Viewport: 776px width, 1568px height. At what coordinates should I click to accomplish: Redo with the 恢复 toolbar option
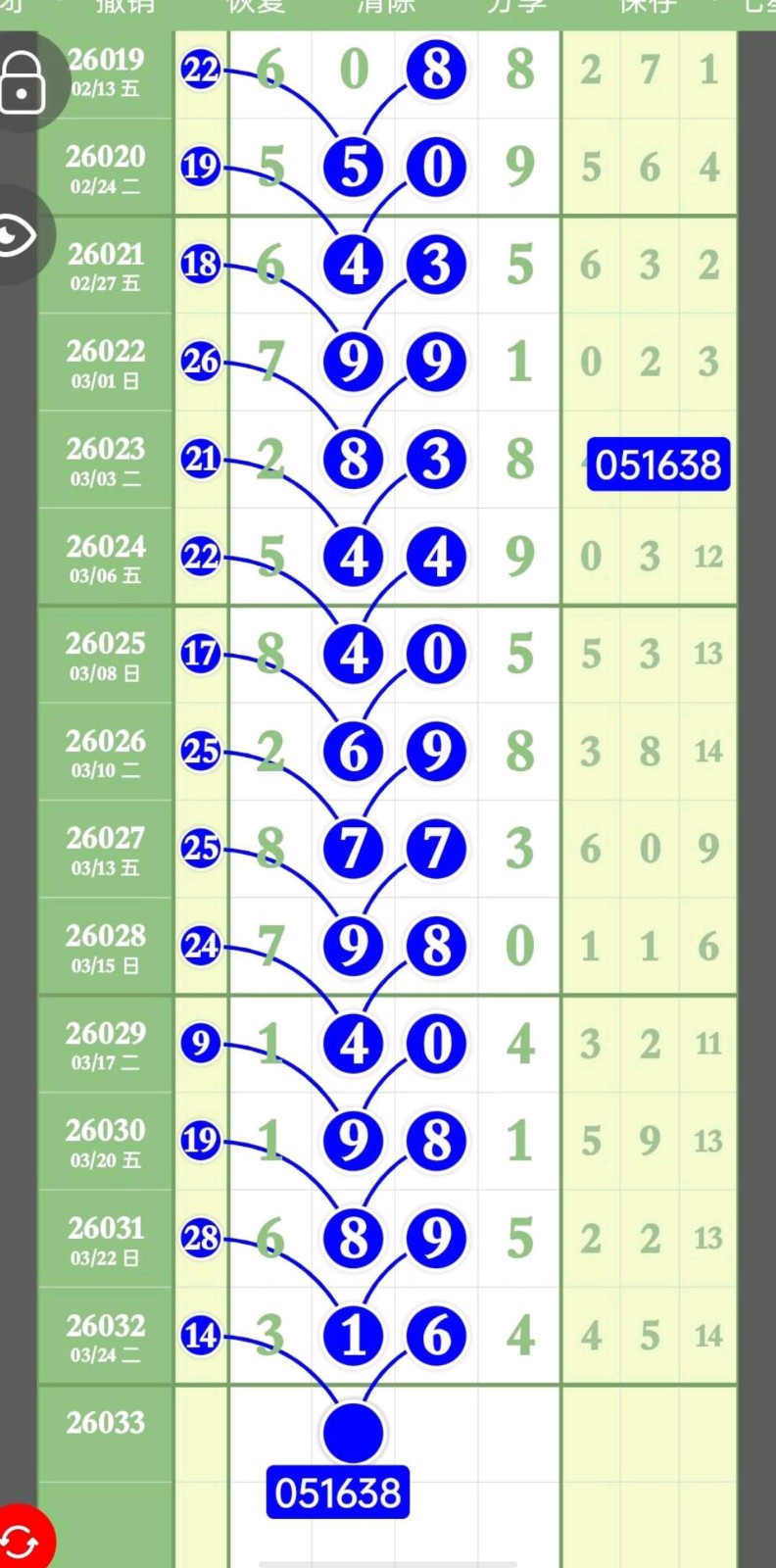(x=256, y=6)
